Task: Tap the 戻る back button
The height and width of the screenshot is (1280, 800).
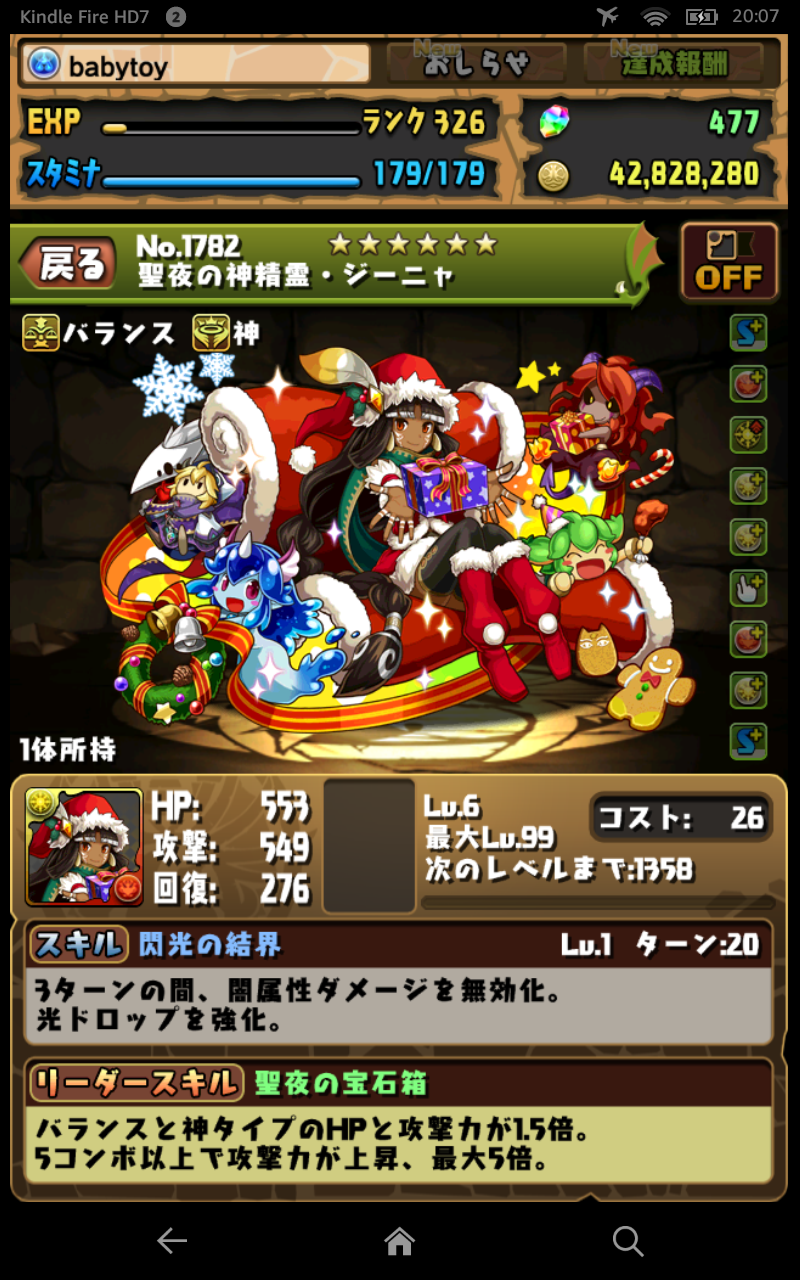Action: 72,263
